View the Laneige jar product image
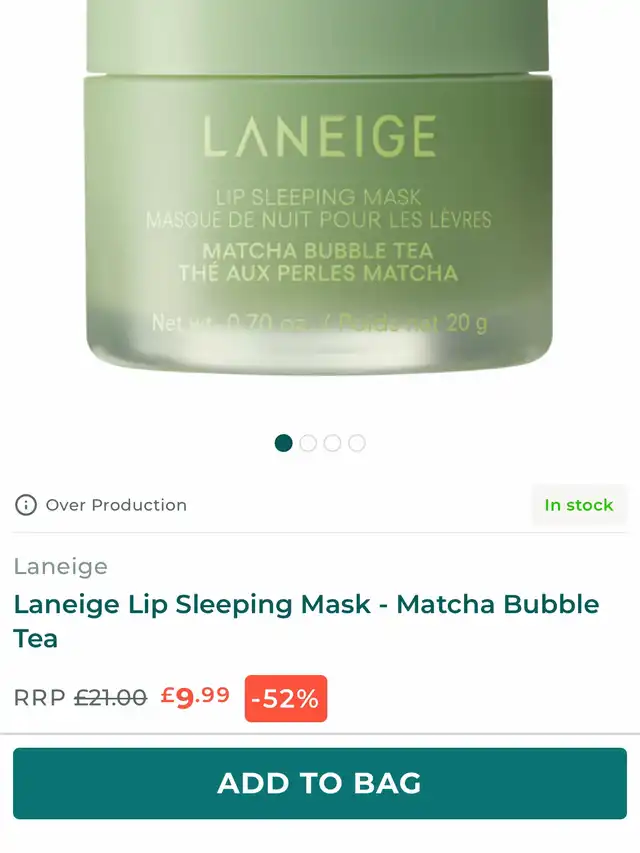The image size is (640, 853). pos(320,190)
